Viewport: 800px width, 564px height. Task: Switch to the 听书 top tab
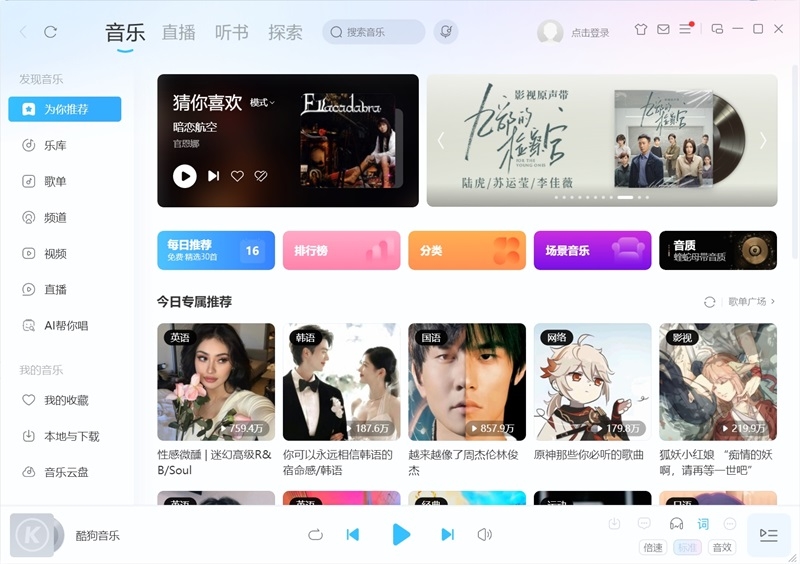tap(232, 32)
